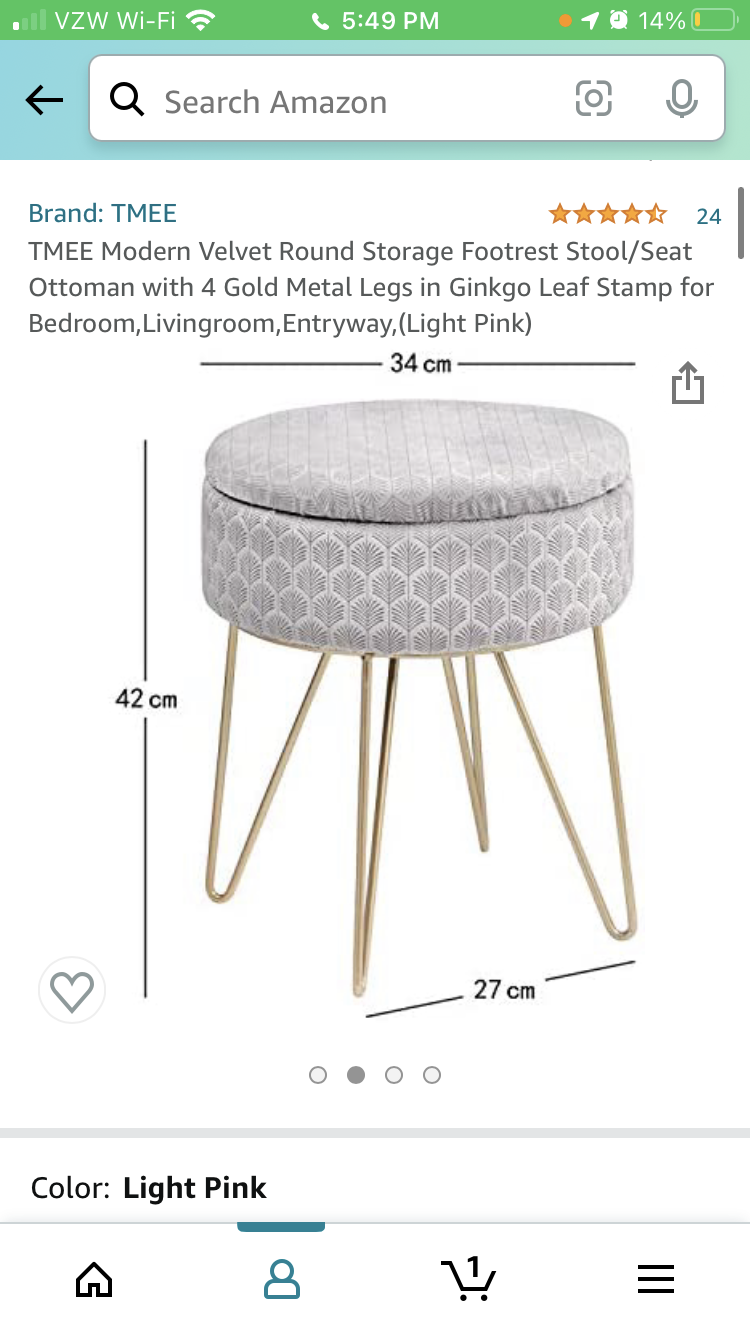View the 24 customer ratings
The height and width of the screenshot is (1334, 750).
[708, 215]
